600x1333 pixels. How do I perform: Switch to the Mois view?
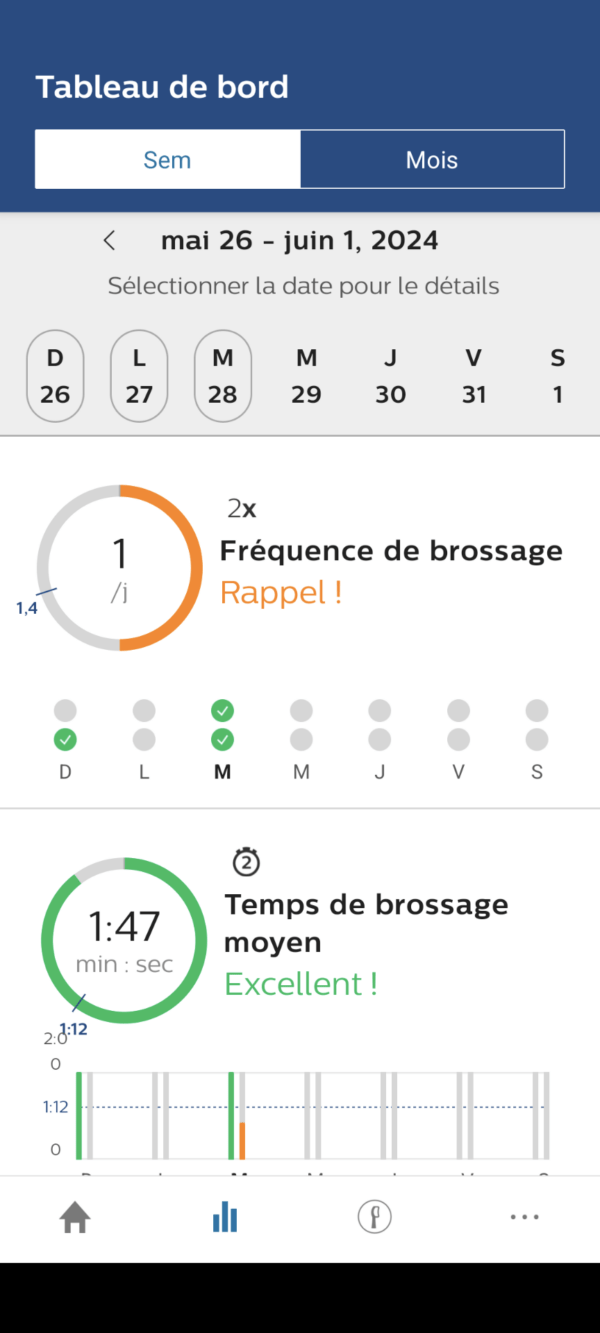[x=432, y=159]
